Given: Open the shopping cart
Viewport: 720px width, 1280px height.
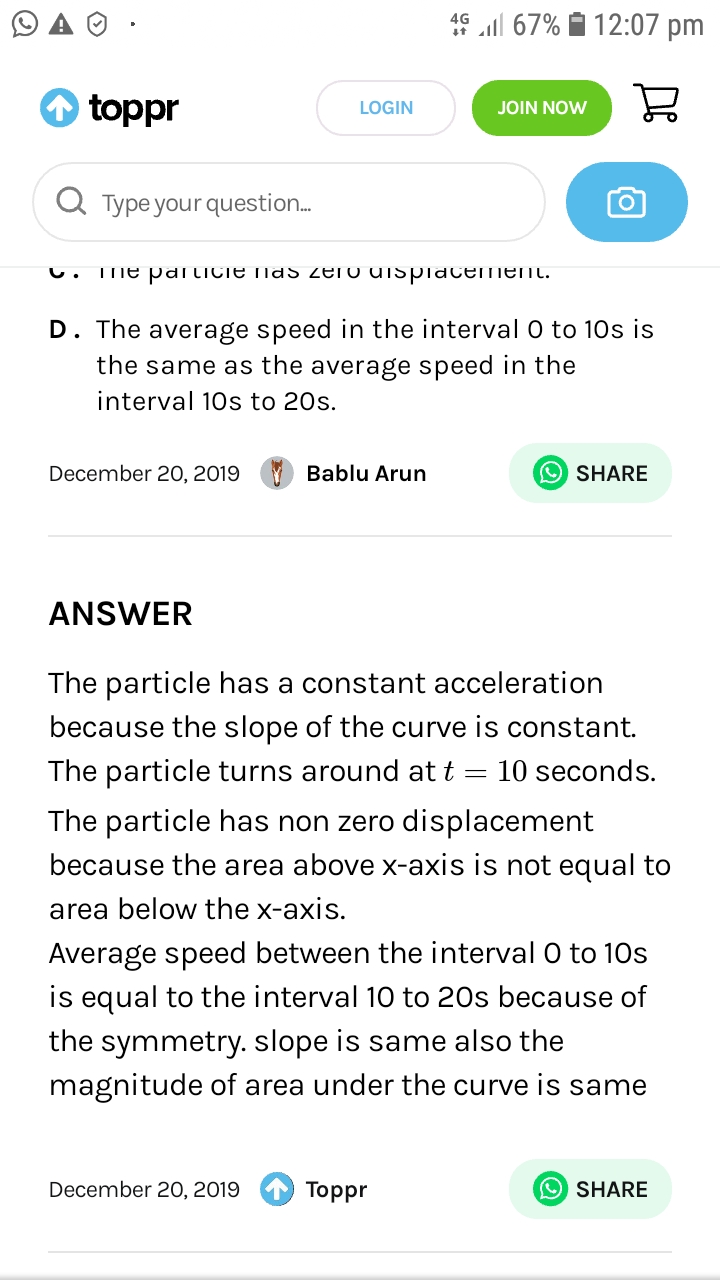Looking at the screenshot, I should point(656,104).
